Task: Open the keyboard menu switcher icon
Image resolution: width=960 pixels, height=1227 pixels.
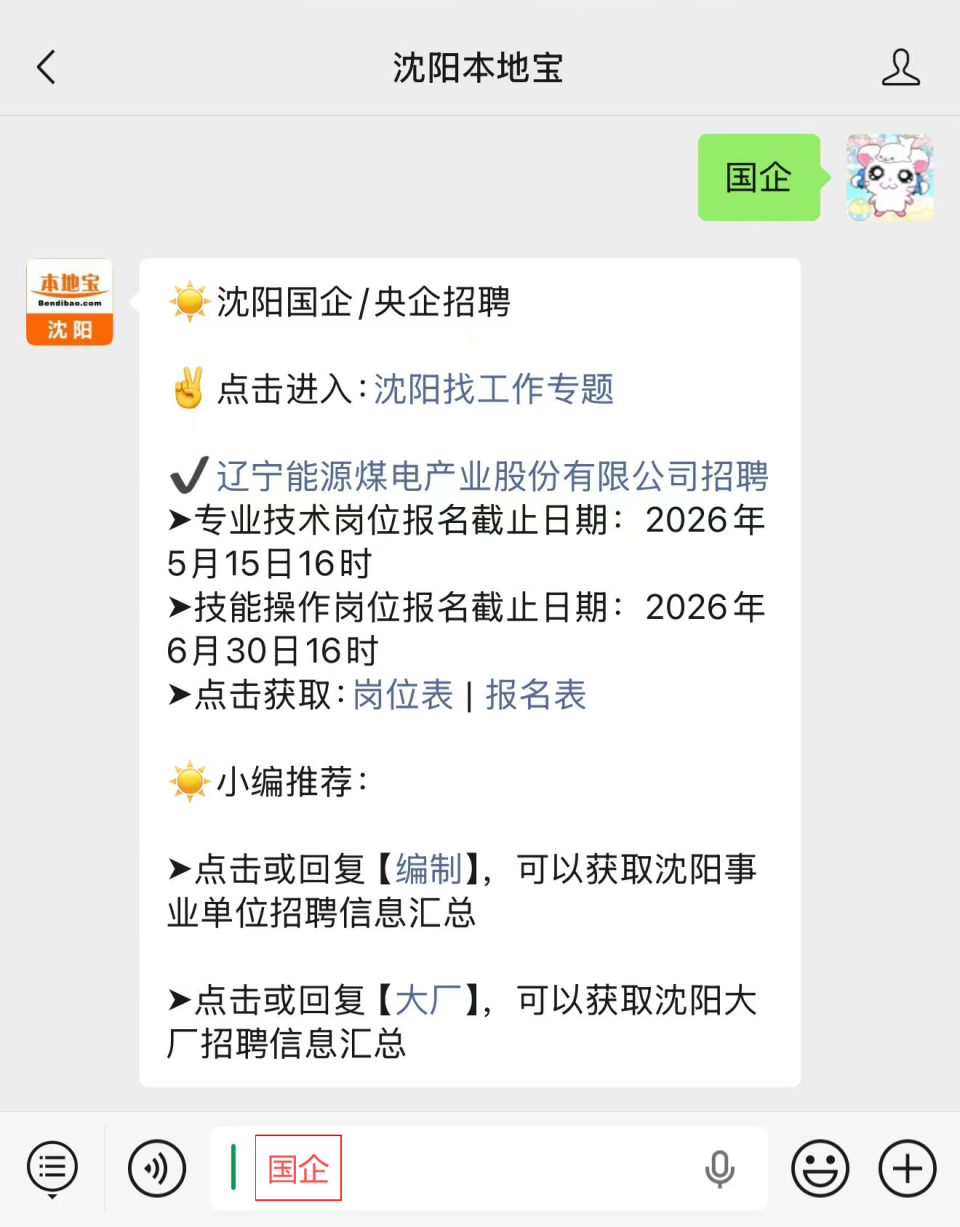Action: click(x=52, y=1168)
